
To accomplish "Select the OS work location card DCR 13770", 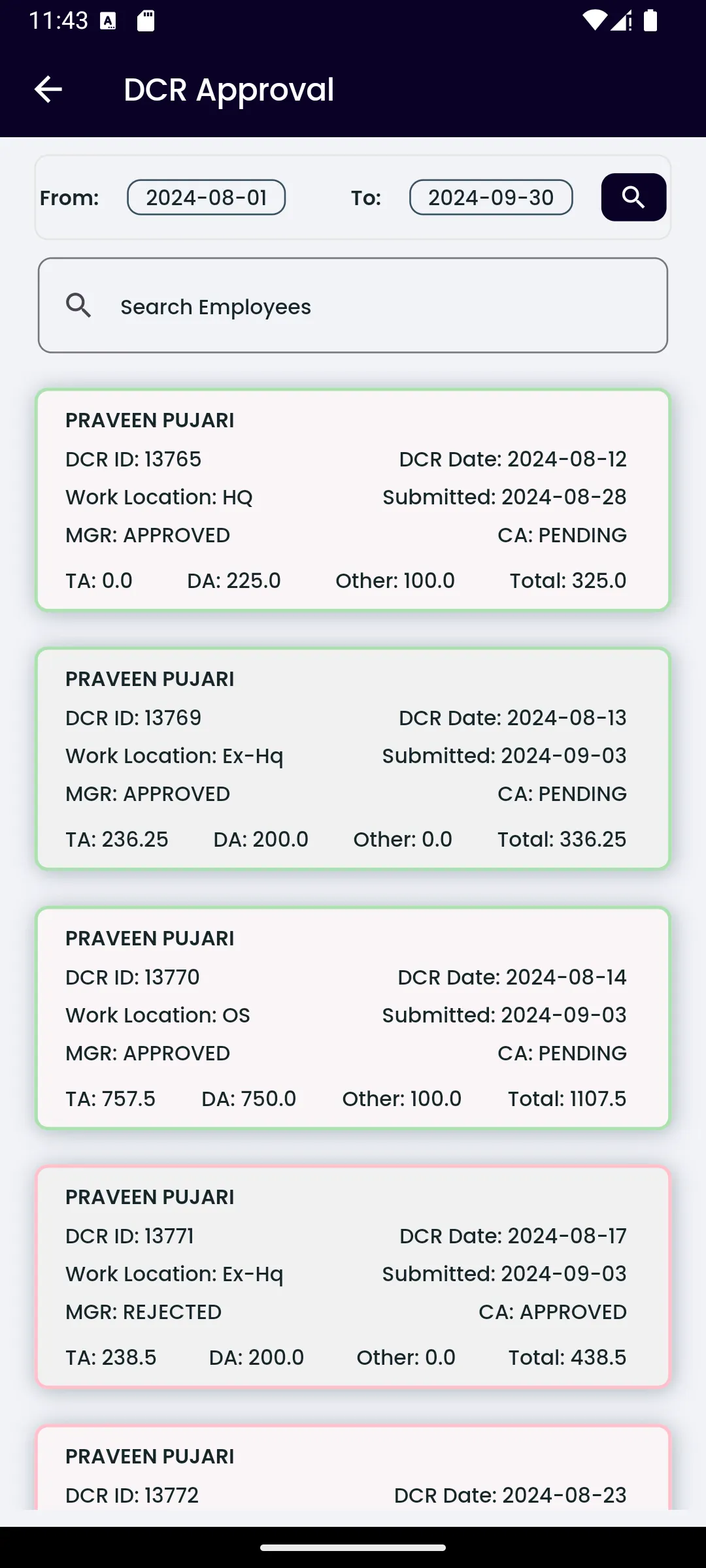I will click(353, 1018).
